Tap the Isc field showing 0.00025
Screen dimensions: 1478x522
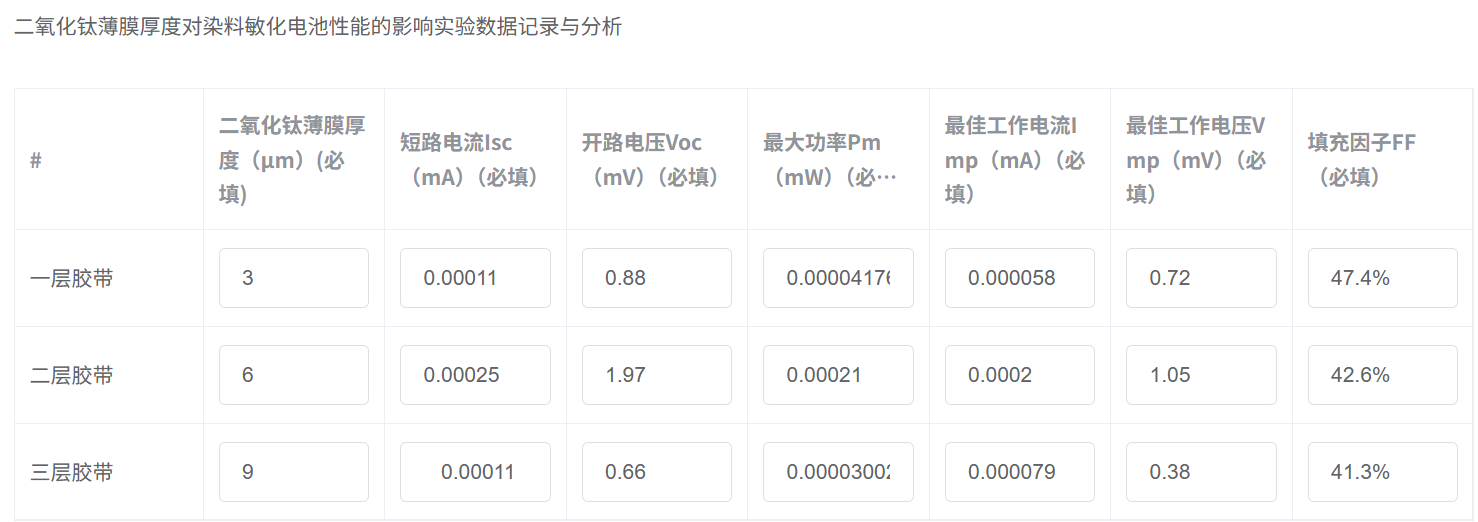pos(475,375)
